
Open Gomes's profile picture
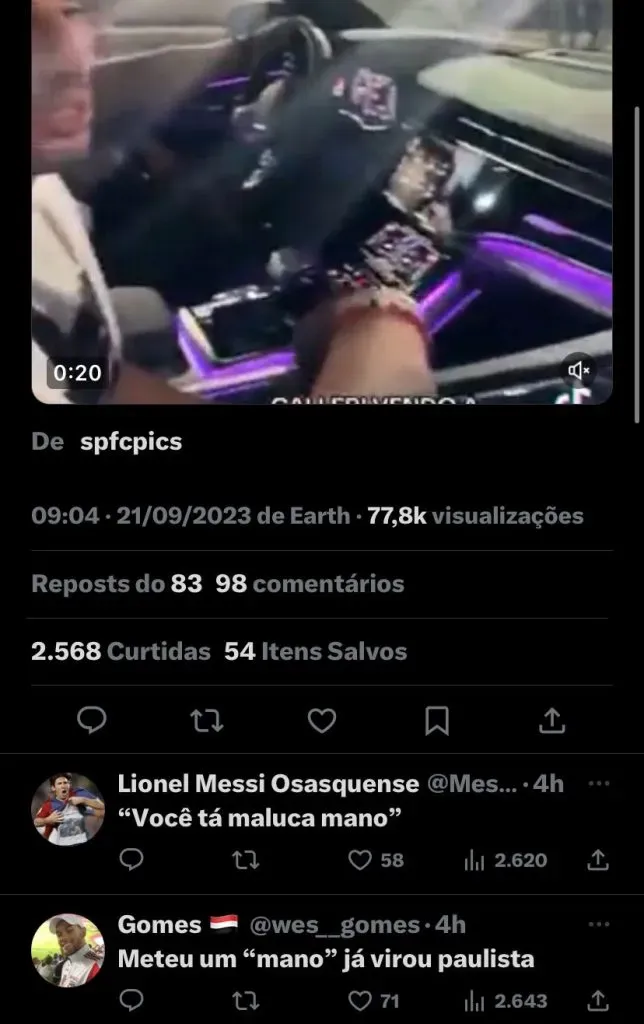[x=68, y=950]
